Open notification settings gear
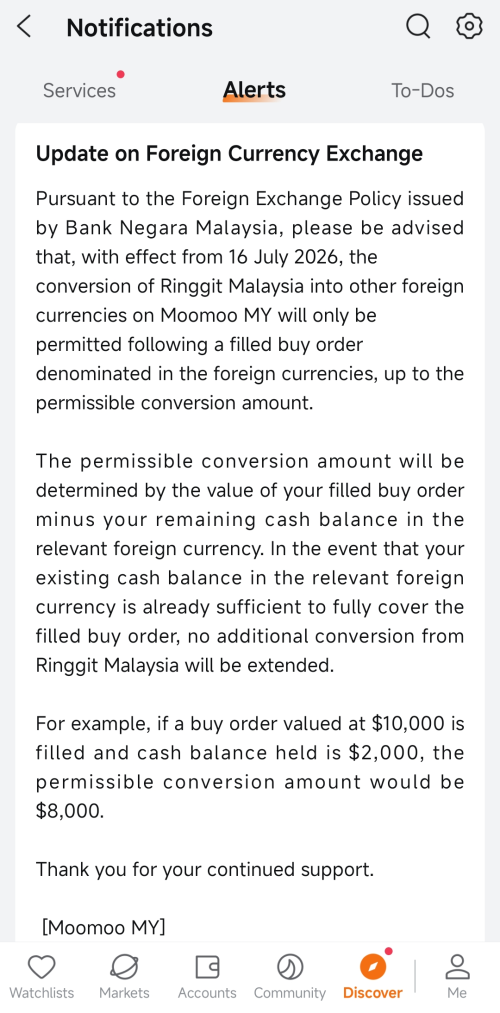The width and height of the screenshot is (500, 1013). 469,26
